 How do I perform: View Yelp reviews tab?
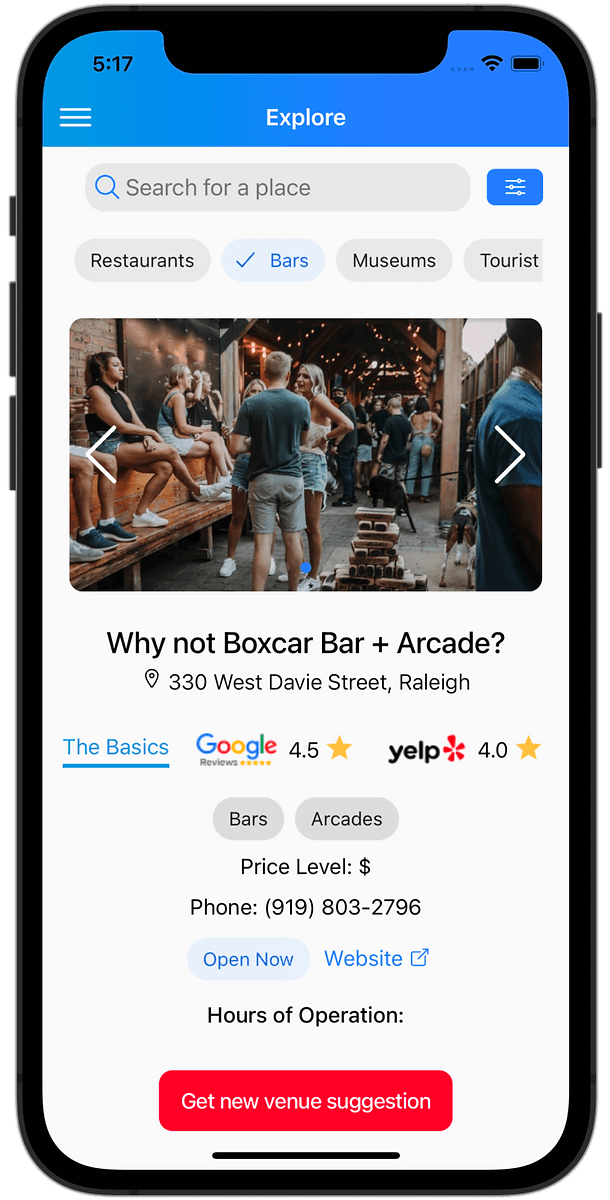point(464,750)
